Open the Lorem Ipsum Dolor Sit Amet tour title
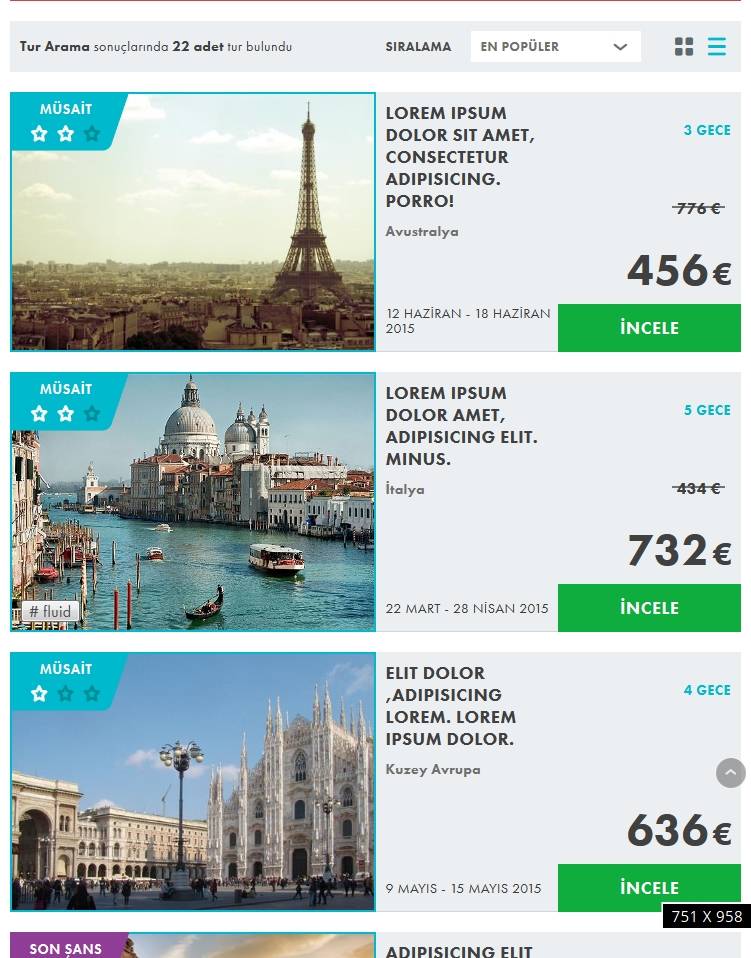Screen dimensions: 751x958 460,157
